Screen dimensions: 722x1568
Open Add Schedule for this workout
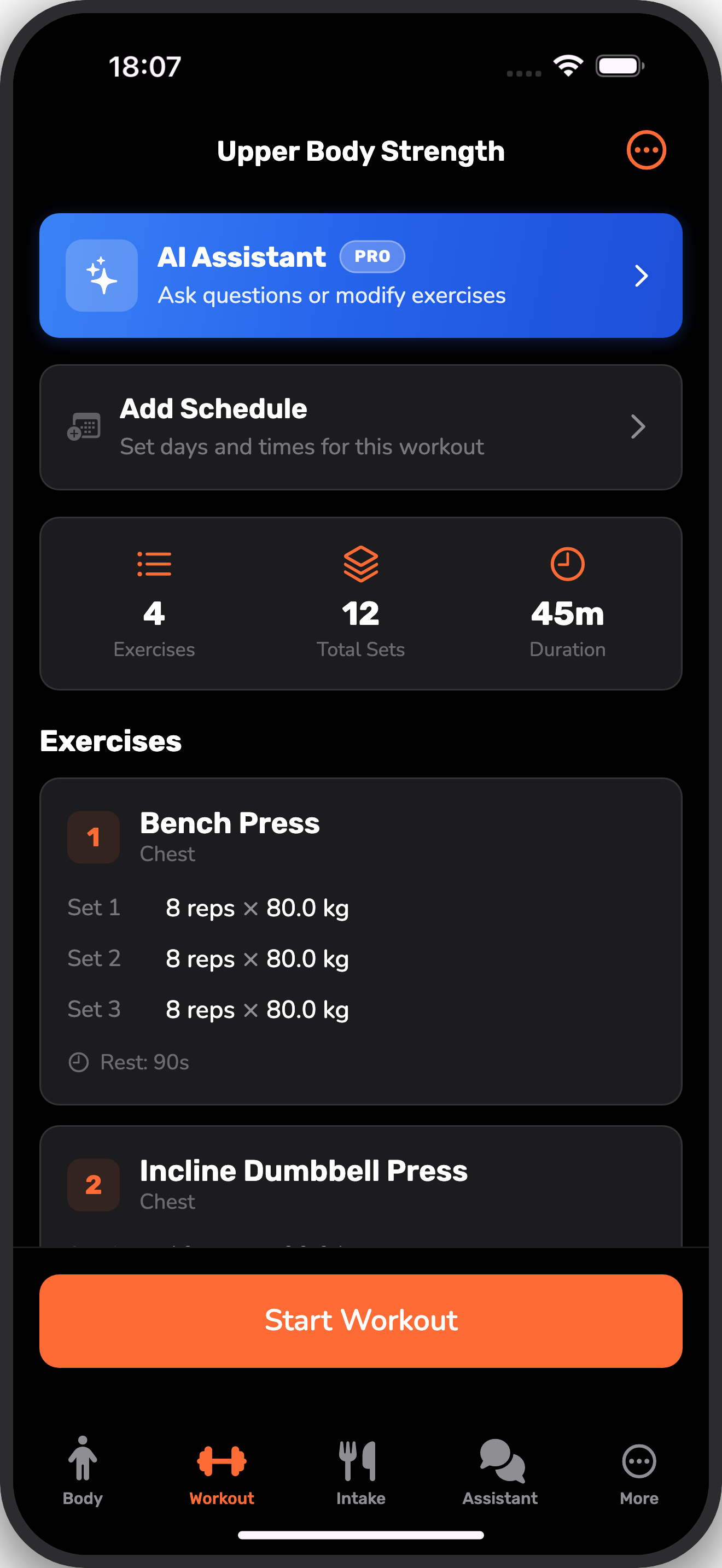(x=360, y=426)
